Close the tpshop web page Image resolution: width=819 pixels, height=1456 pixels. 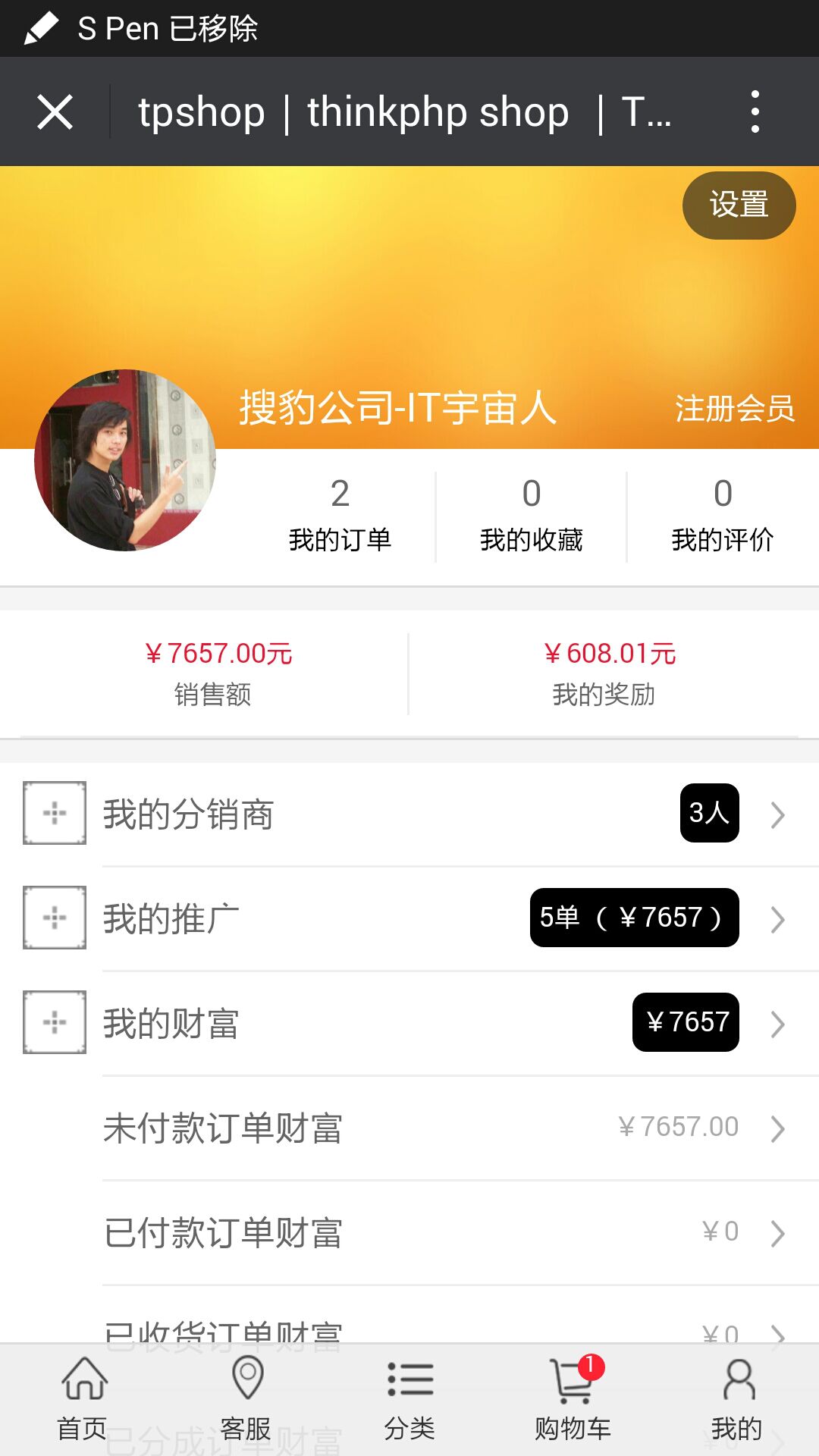coord(55,112)
